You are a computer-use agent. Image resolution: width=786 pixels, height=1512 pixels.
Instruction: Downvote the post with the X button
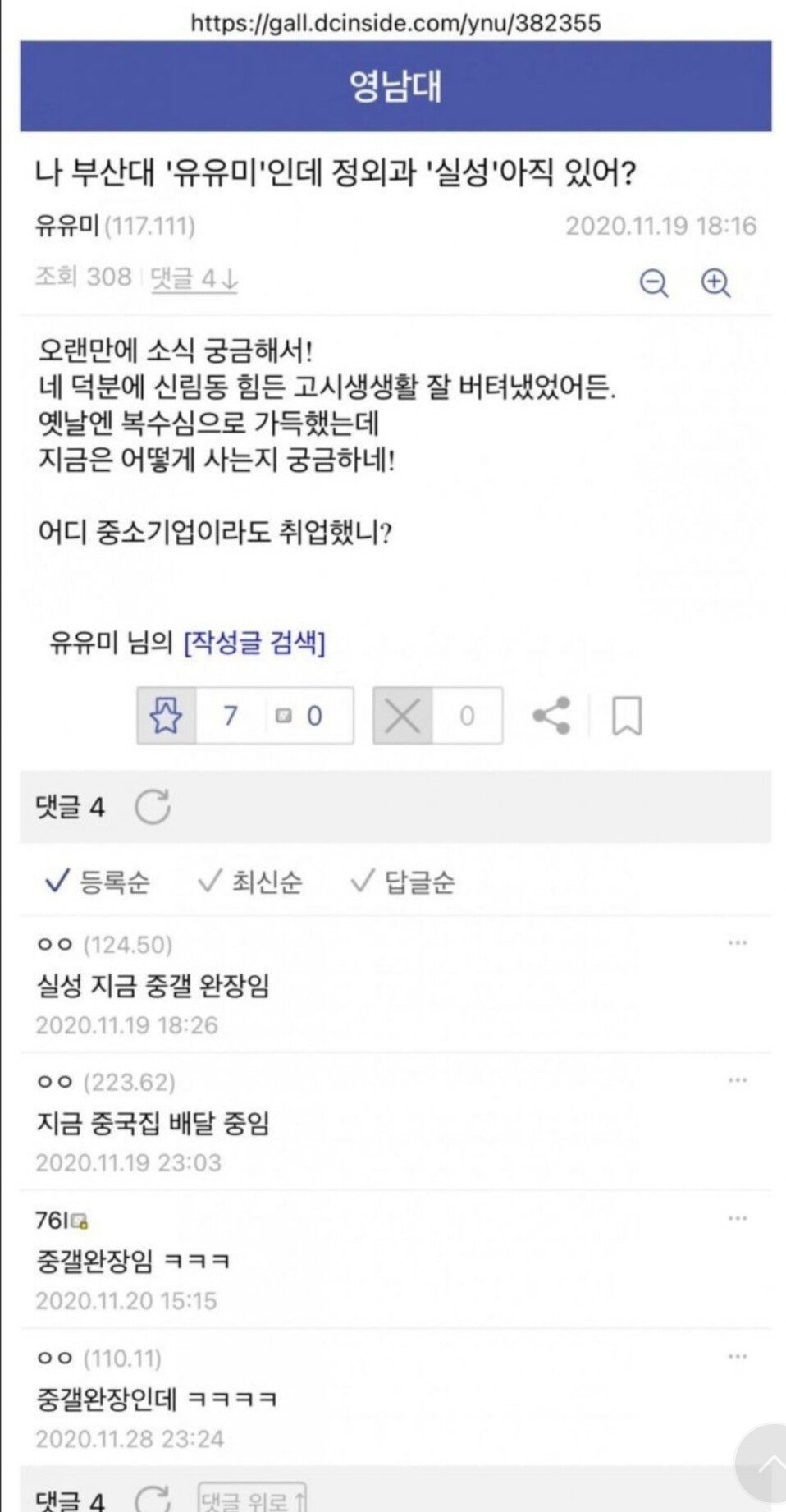[x=402, y=716]
